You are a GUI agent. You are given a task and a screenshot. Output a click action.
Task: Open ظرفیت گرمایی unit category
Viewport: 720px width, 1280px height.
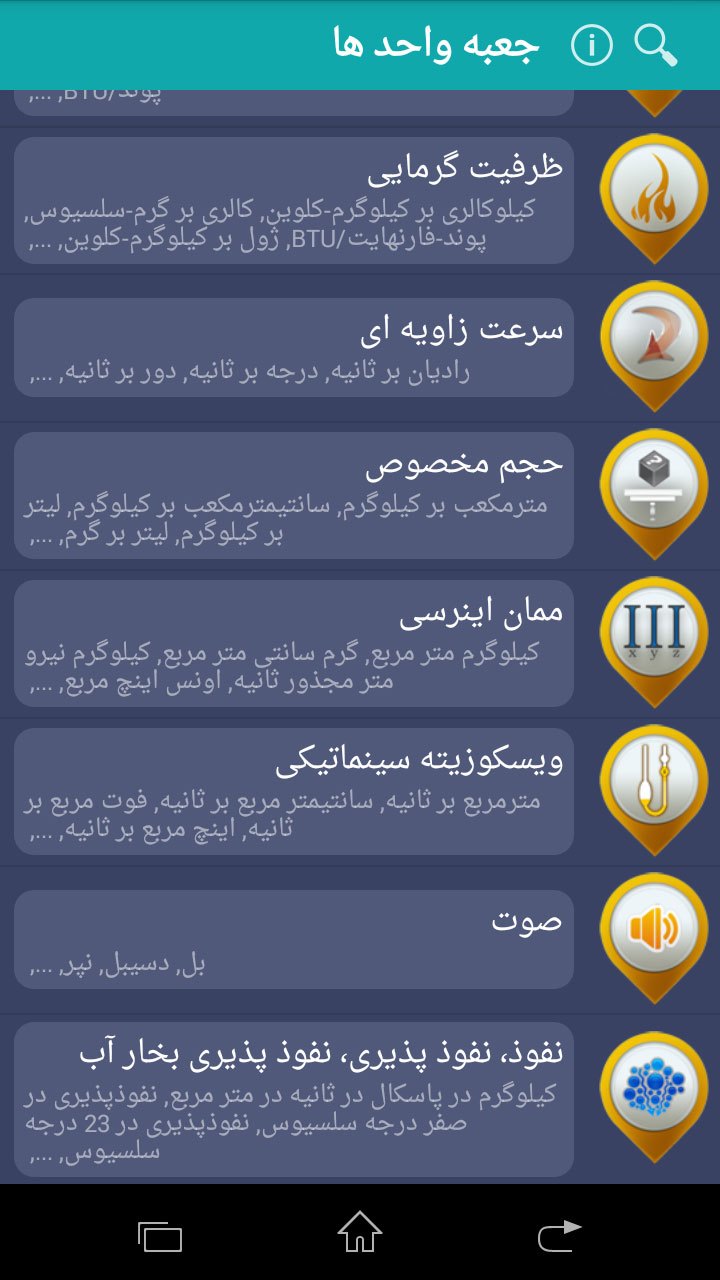click(x=294, y=201)
